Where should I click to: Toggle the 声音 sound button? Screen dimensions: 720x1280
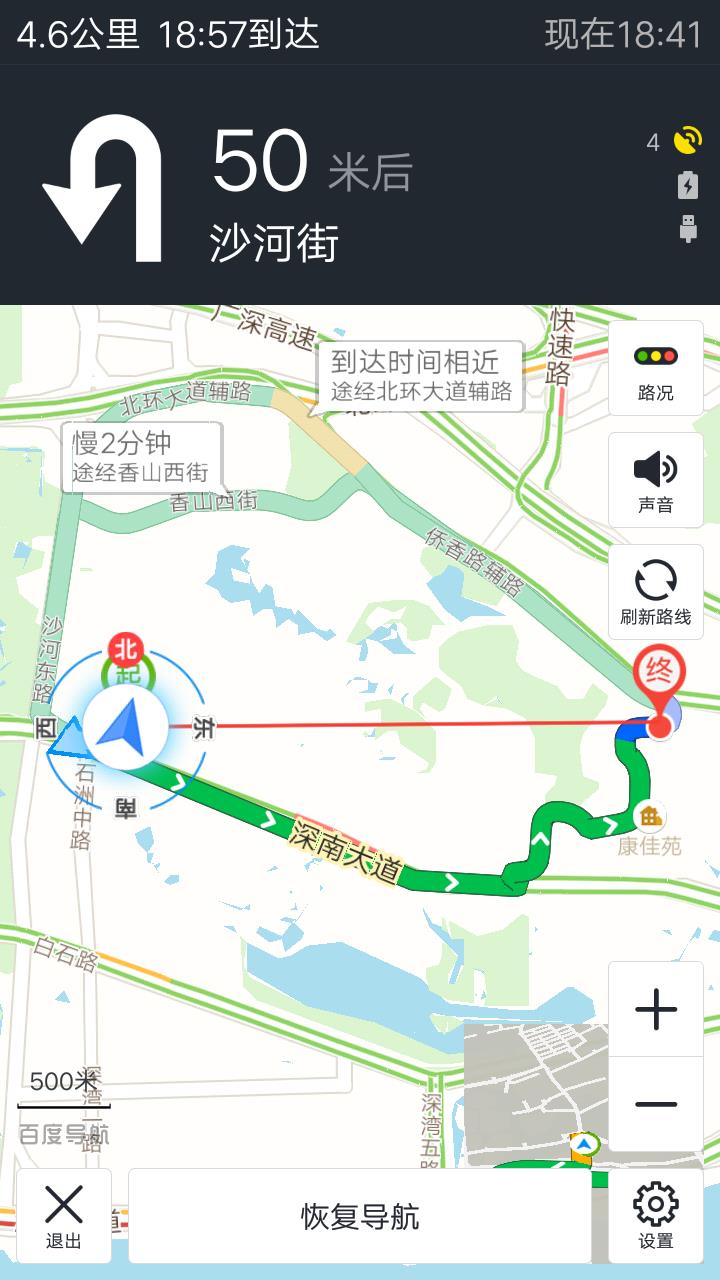tap(656, 480)
